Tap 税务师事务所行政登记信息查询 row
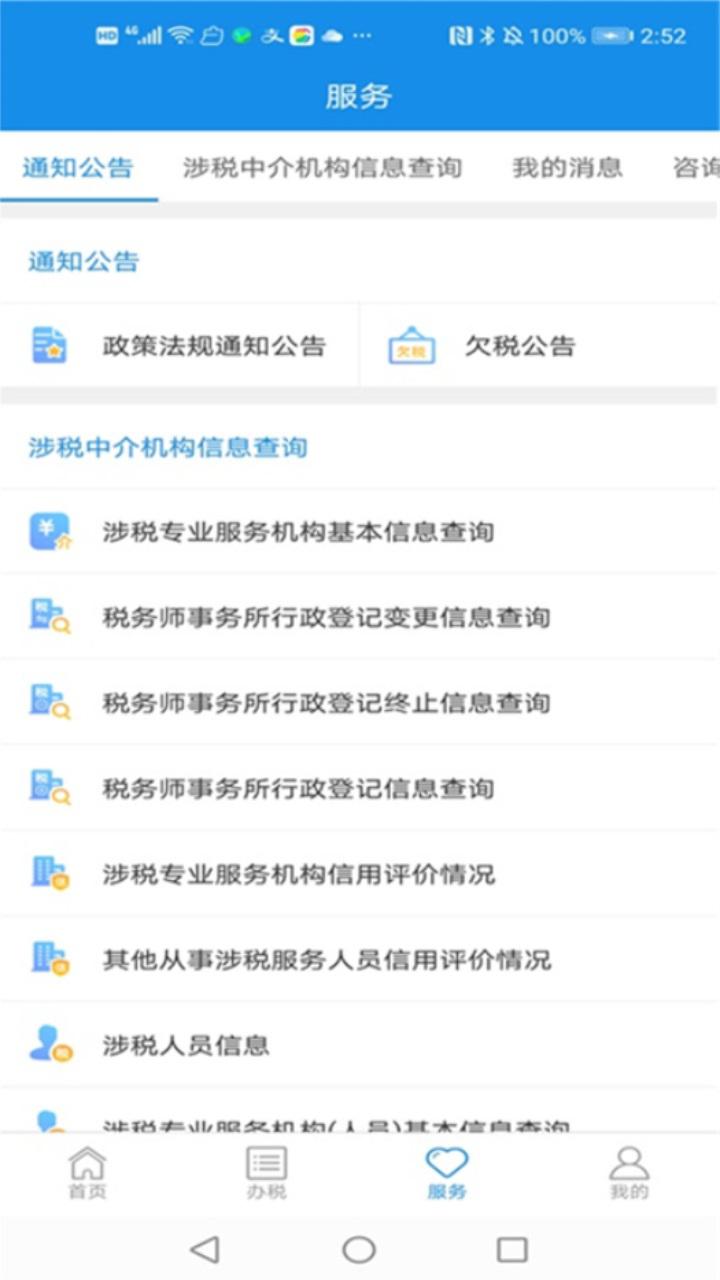This screenshot has width=720, height=1280. [x=360, y=789]
